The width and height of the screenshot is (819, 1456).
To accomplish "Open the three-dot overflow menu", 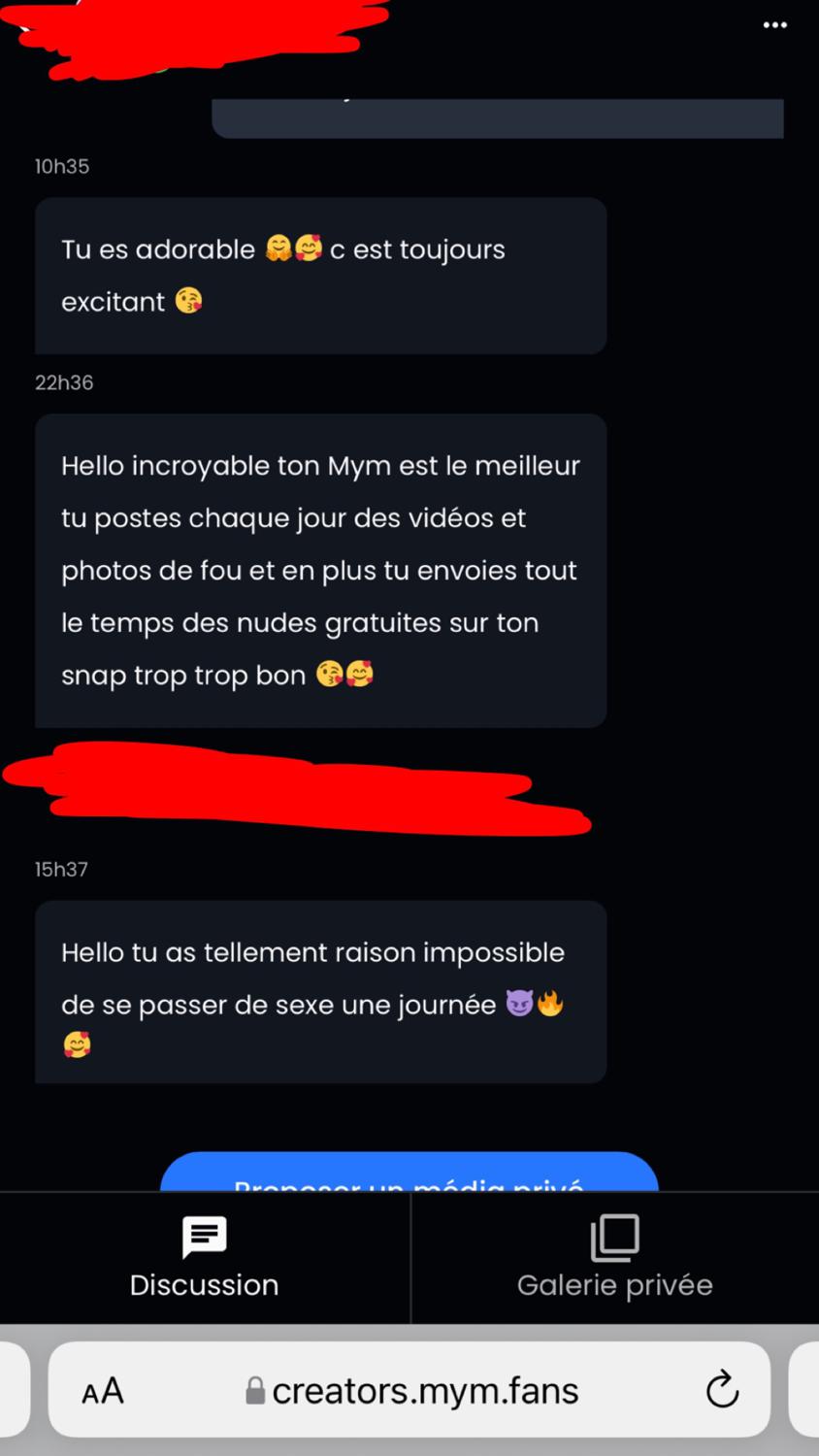I will coord(774,25).
